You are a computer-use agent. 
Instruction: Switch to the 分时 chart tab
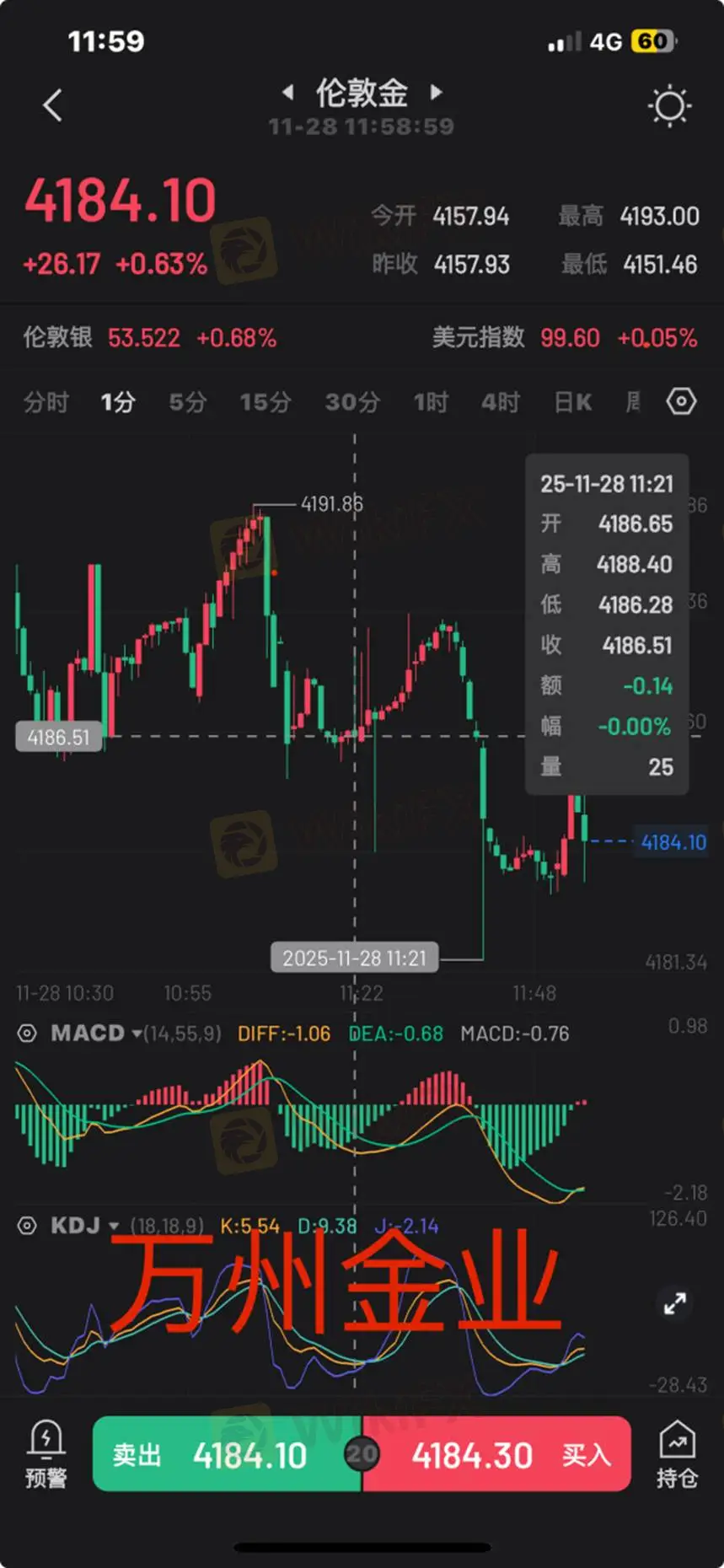click(x=46, y=402)
